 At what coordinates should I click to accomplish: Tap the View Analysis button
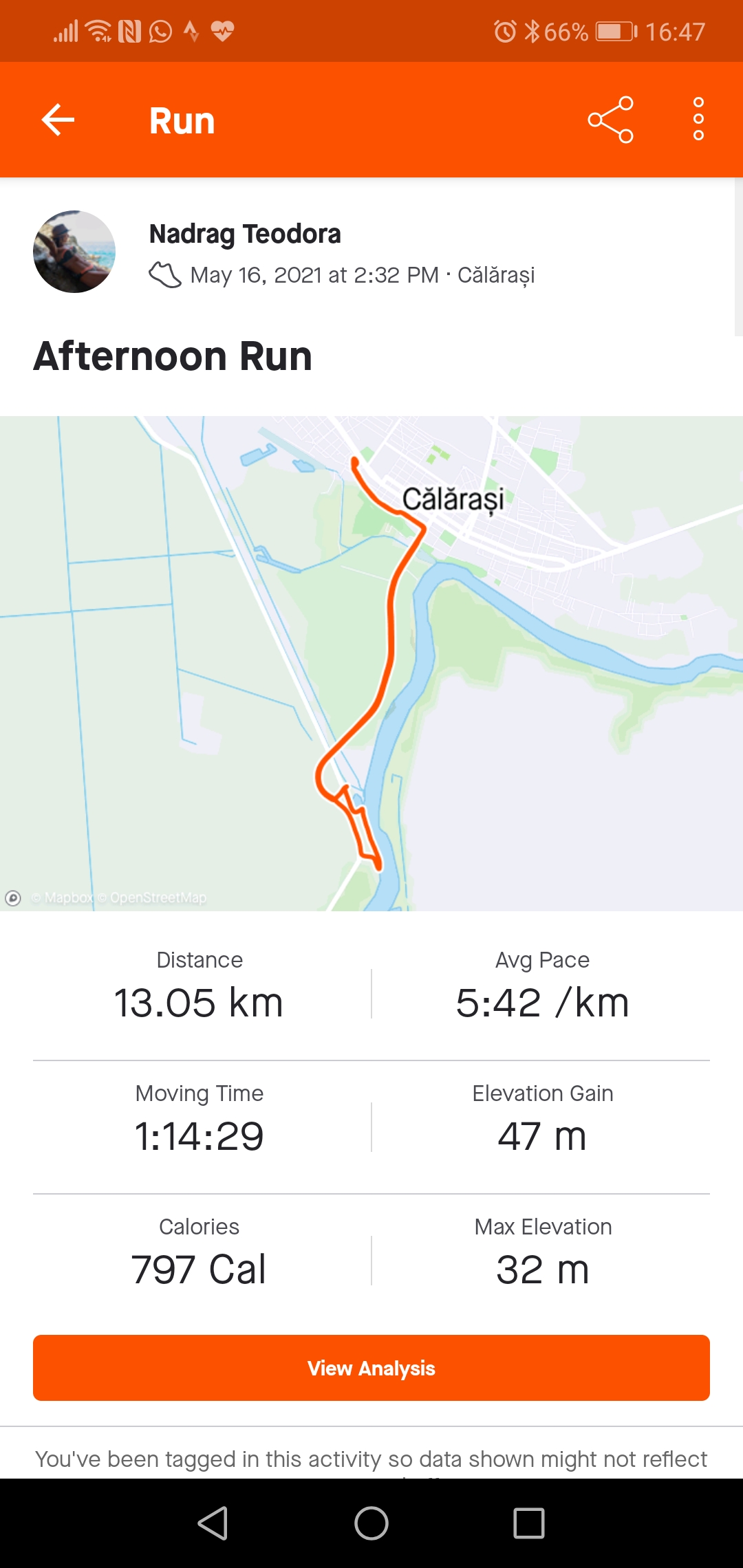371,1368
